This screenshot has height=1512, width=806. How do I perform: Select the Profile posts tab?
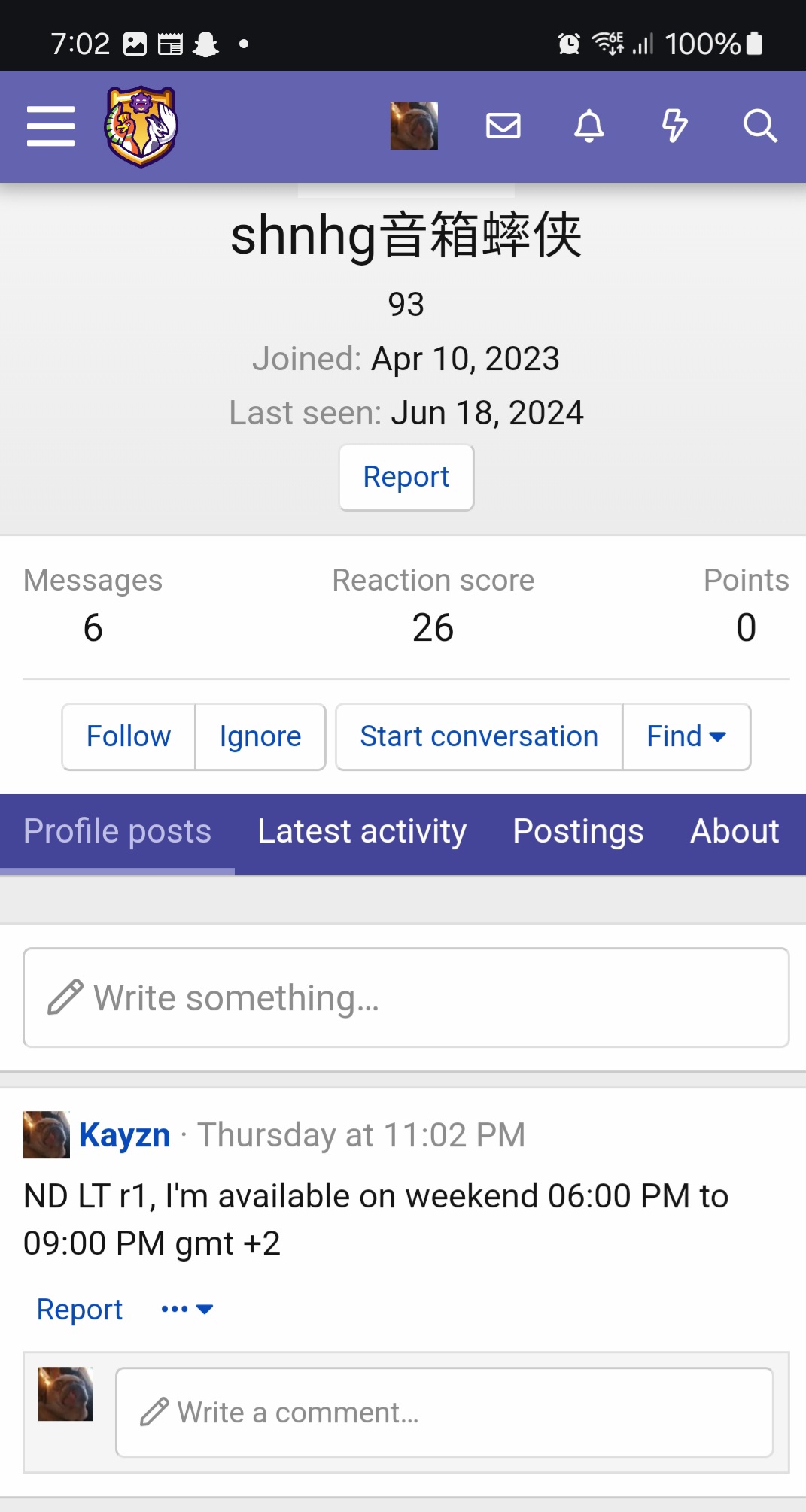[117, 832]
